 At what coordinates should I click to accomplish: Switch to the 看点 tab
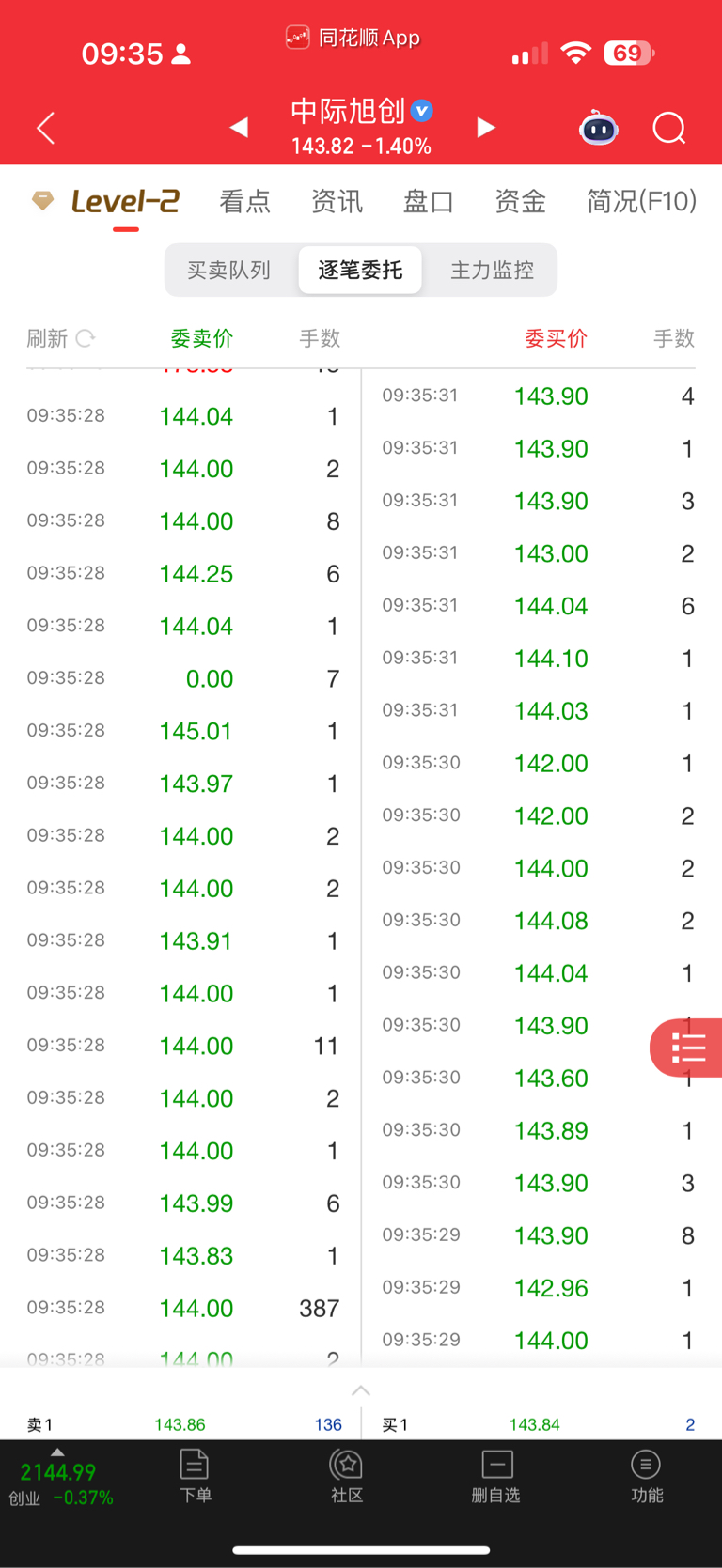coord(244,201)
